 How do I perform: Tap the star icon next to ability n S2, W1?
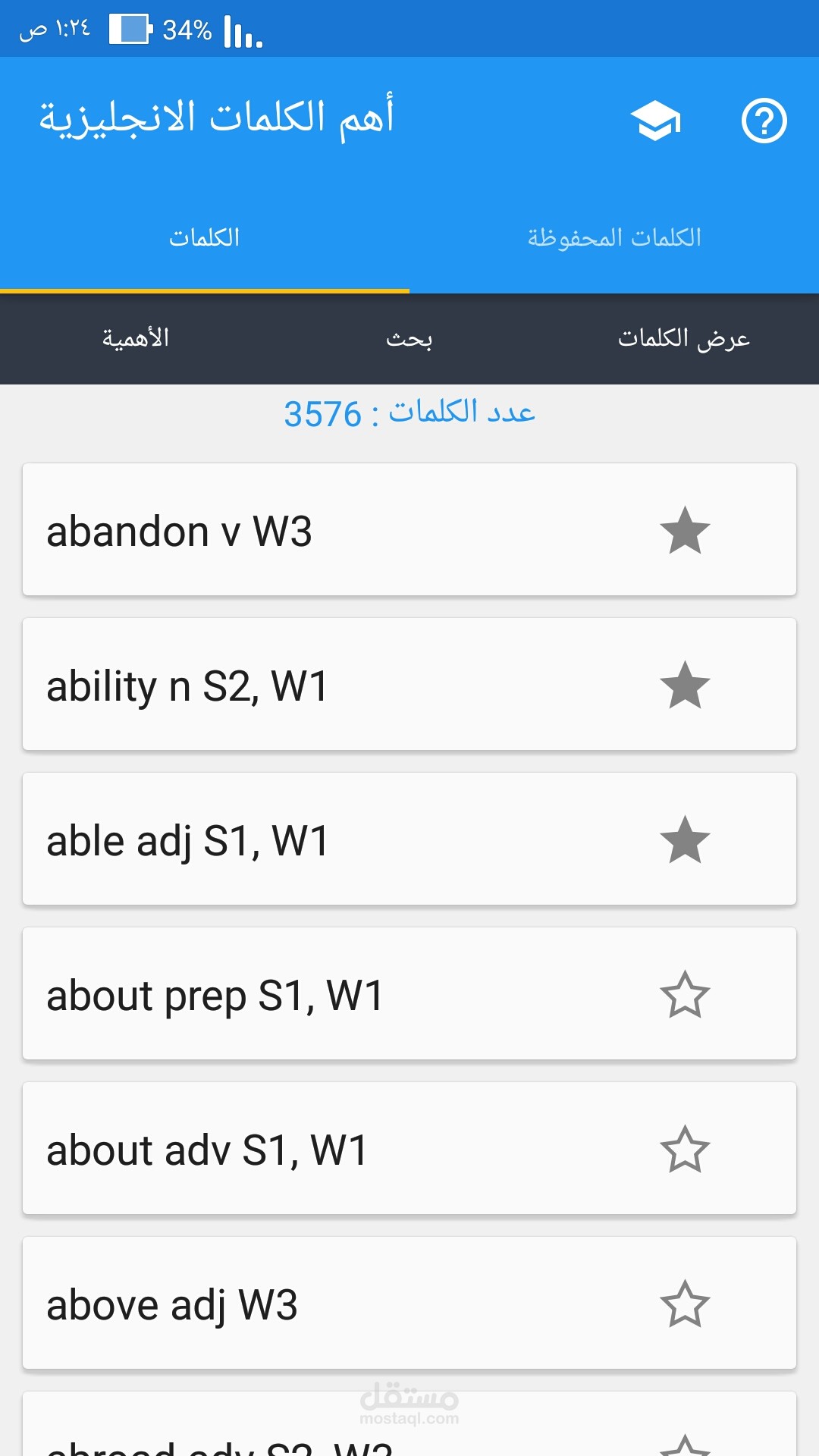tap(685, 685)
